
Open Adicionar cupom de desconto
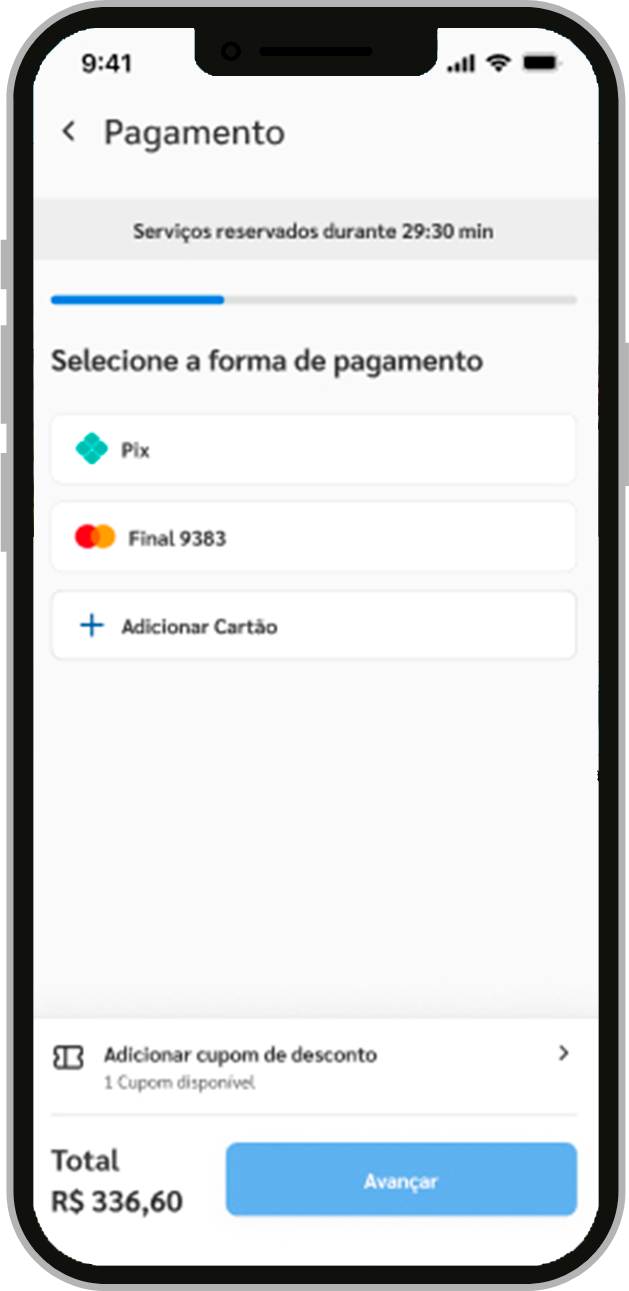point(313,1065)
